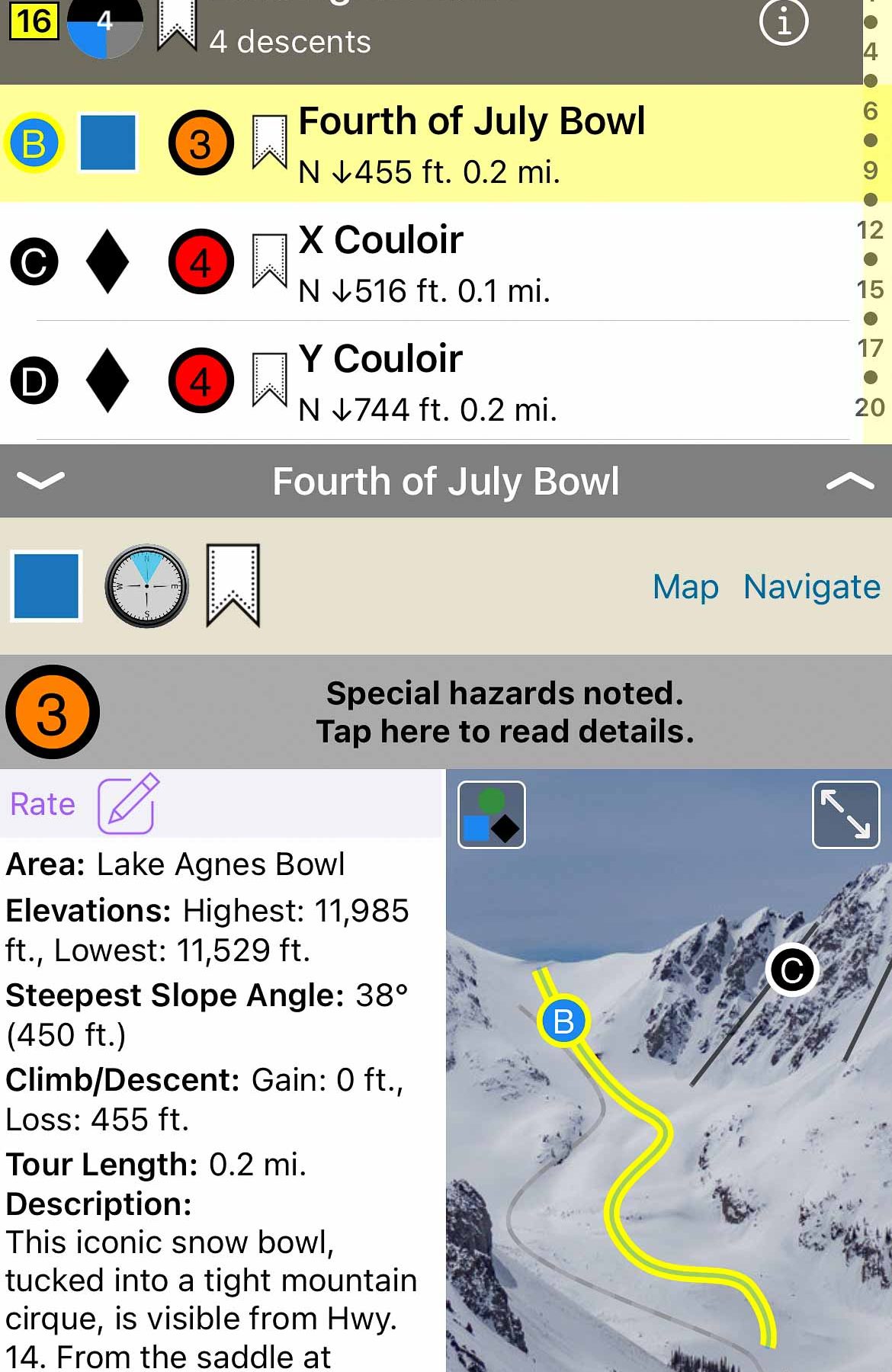Tap the C marker on the photo
Screen dimensions: 892x1372
791,970
